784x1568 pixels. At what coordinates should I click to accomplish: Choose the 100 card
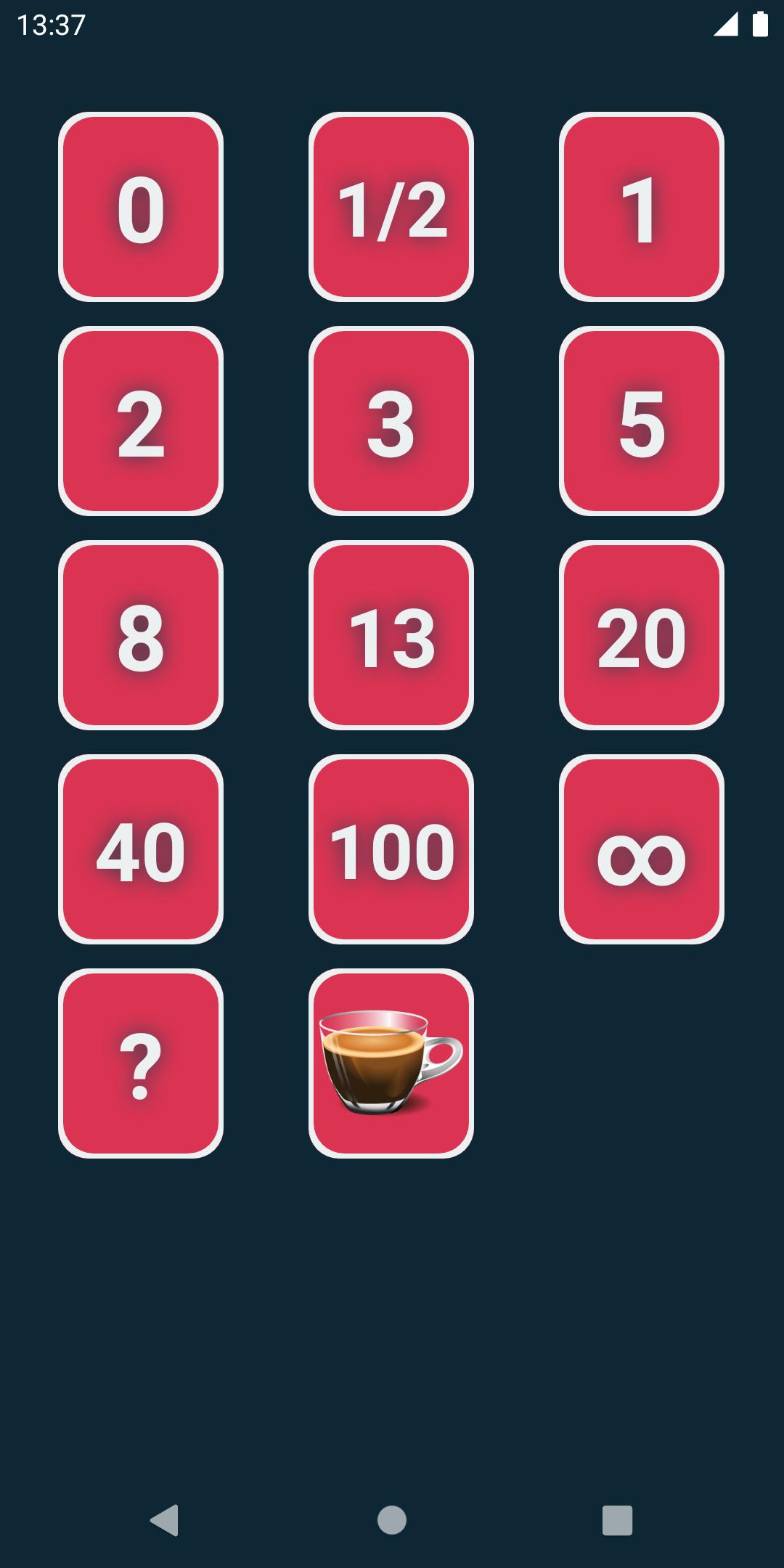click(x=391, y=849)
